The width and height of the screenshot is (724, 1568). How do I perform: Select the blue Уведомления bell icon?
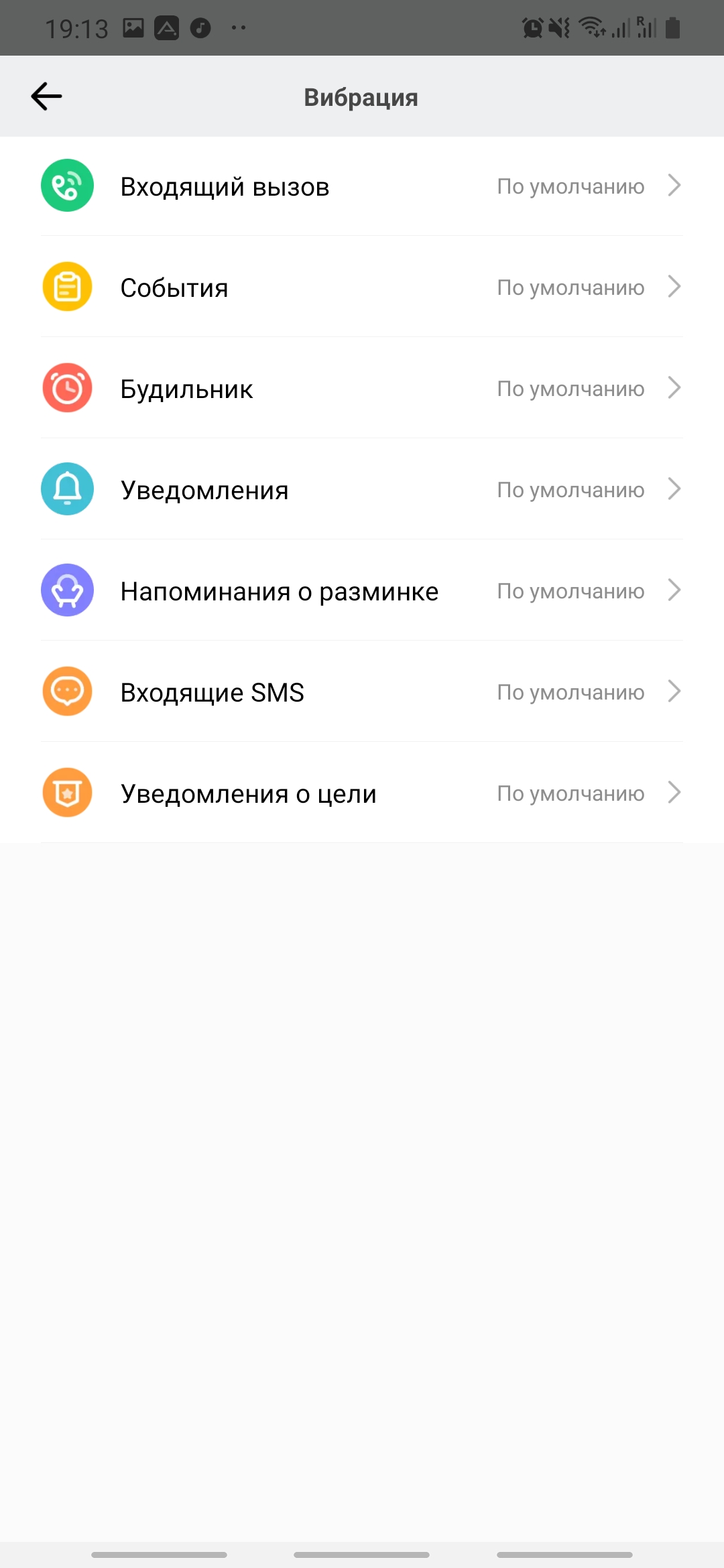point(67,489)
